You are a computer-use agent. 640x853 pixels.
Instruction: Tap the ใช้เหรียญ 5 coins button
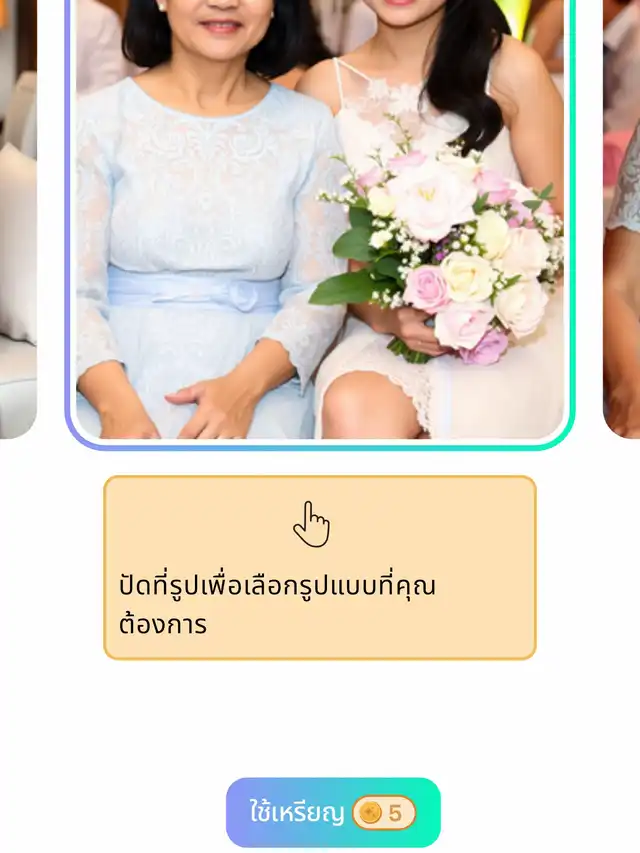333,812
